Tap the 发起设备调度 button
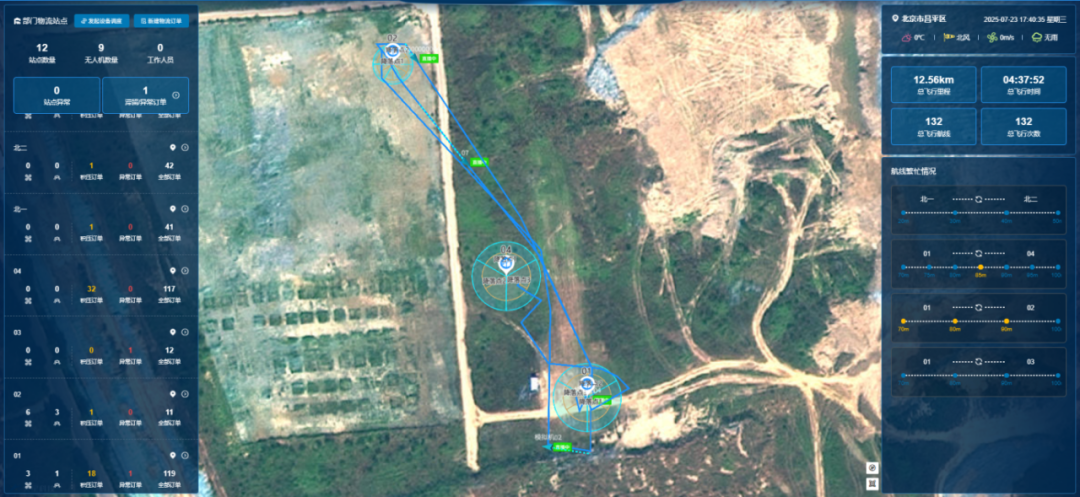The height and width of the screenshot is (497, 1080). pos(104,20)
